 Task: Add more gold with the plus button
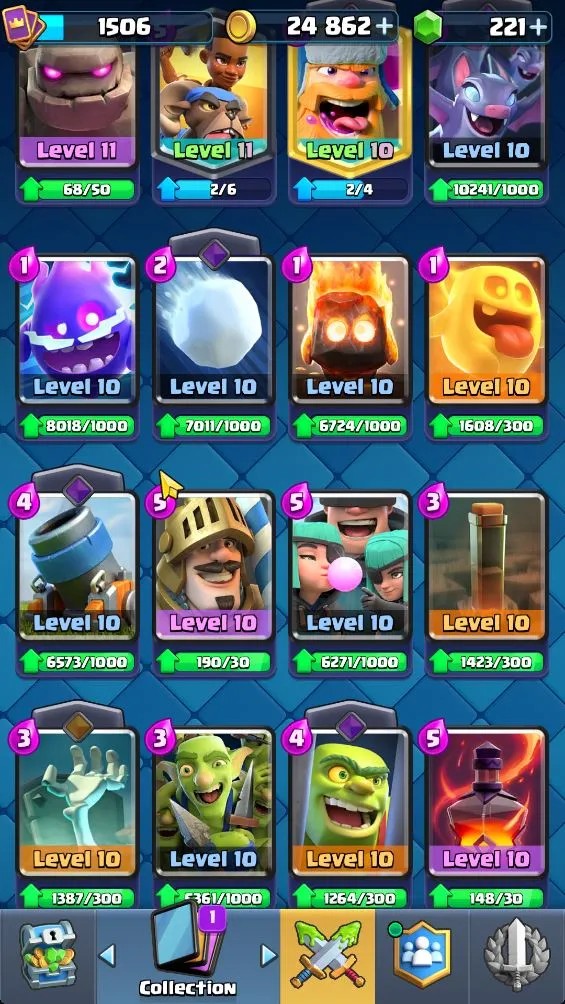click(x=384, y=26)
